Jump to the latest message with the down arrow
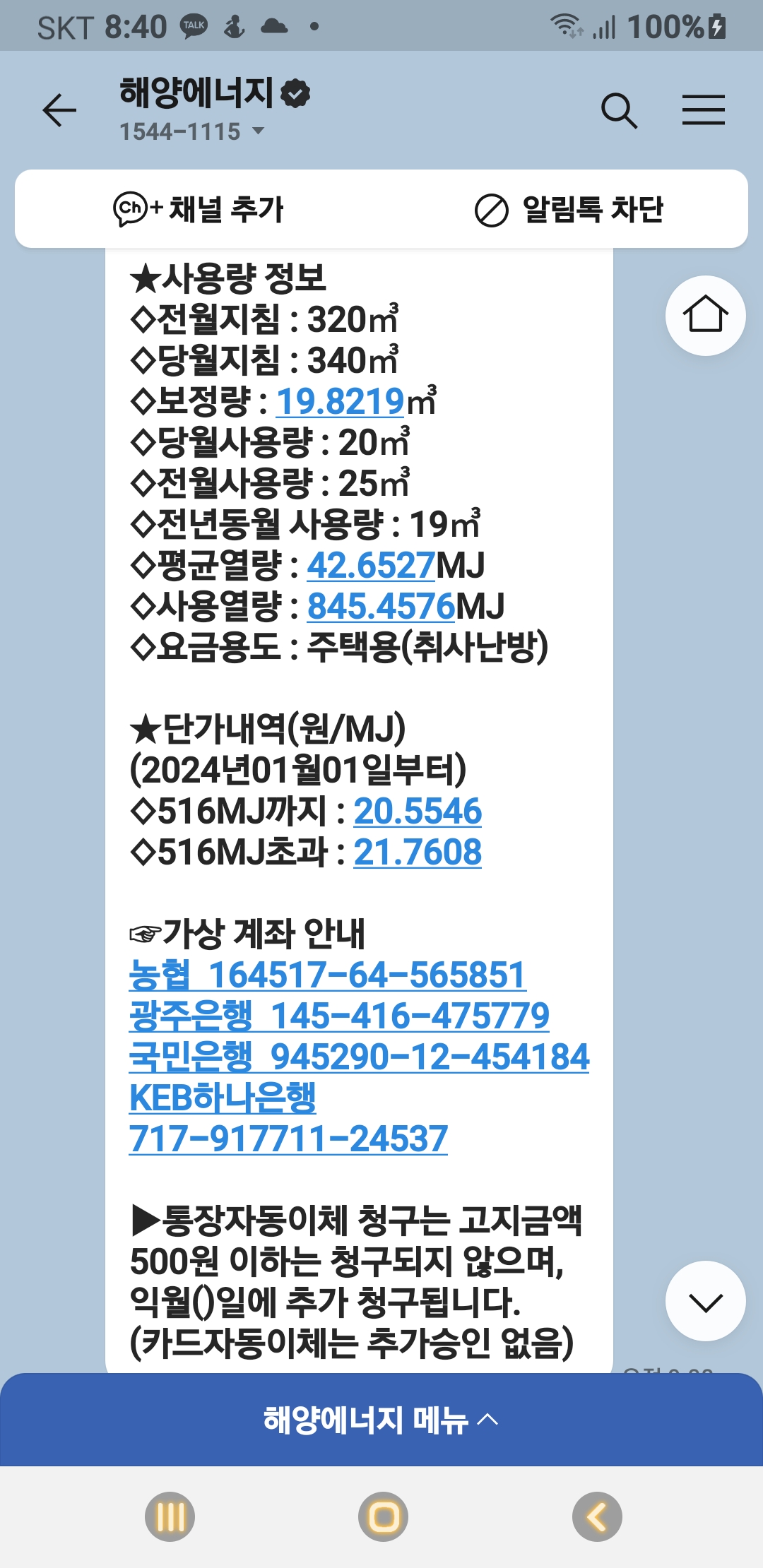Screen dimensions: 763x1568 pos(705,1301)
